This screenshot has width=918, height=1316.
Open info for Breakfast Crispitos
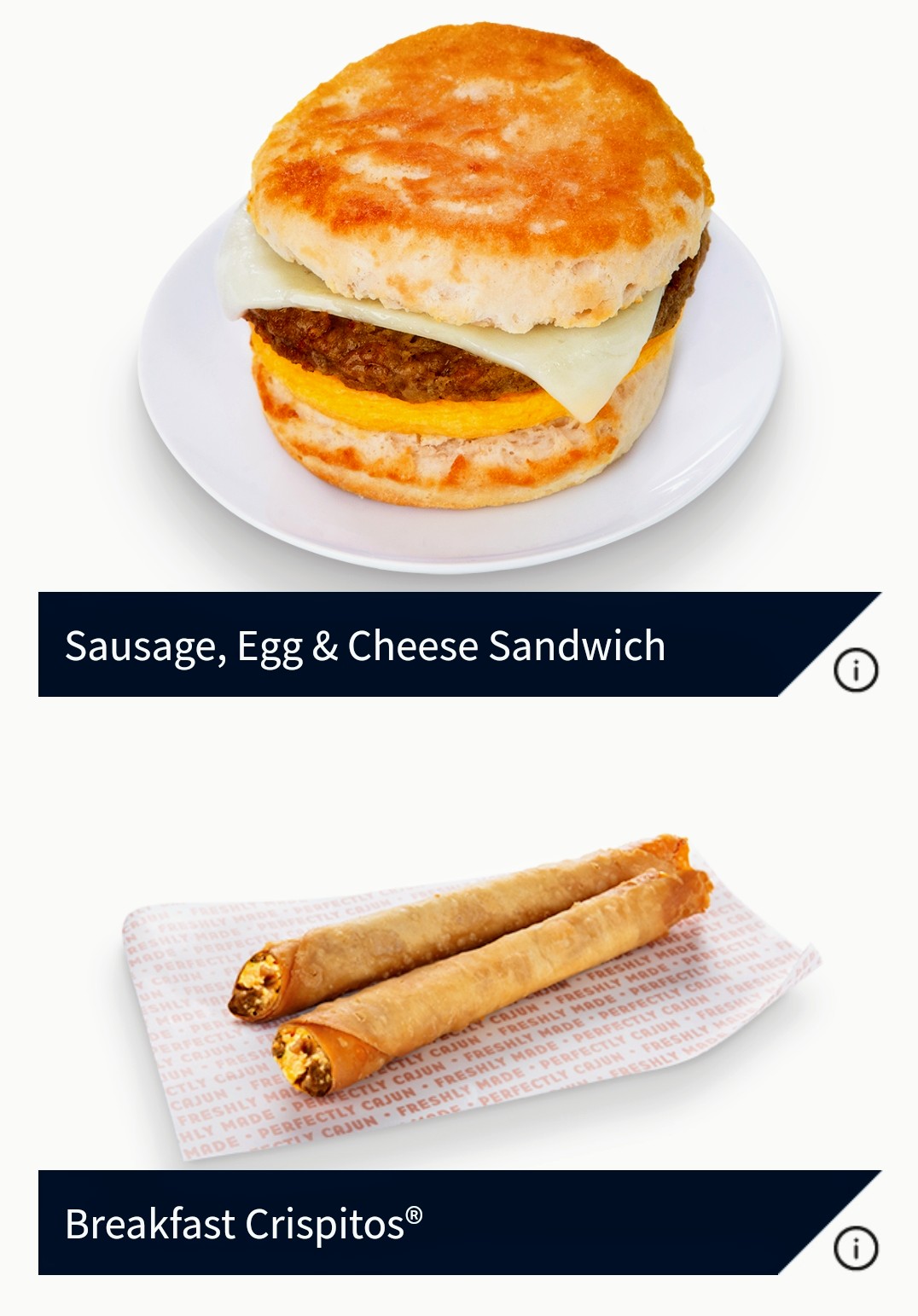tap(855, 1249)
